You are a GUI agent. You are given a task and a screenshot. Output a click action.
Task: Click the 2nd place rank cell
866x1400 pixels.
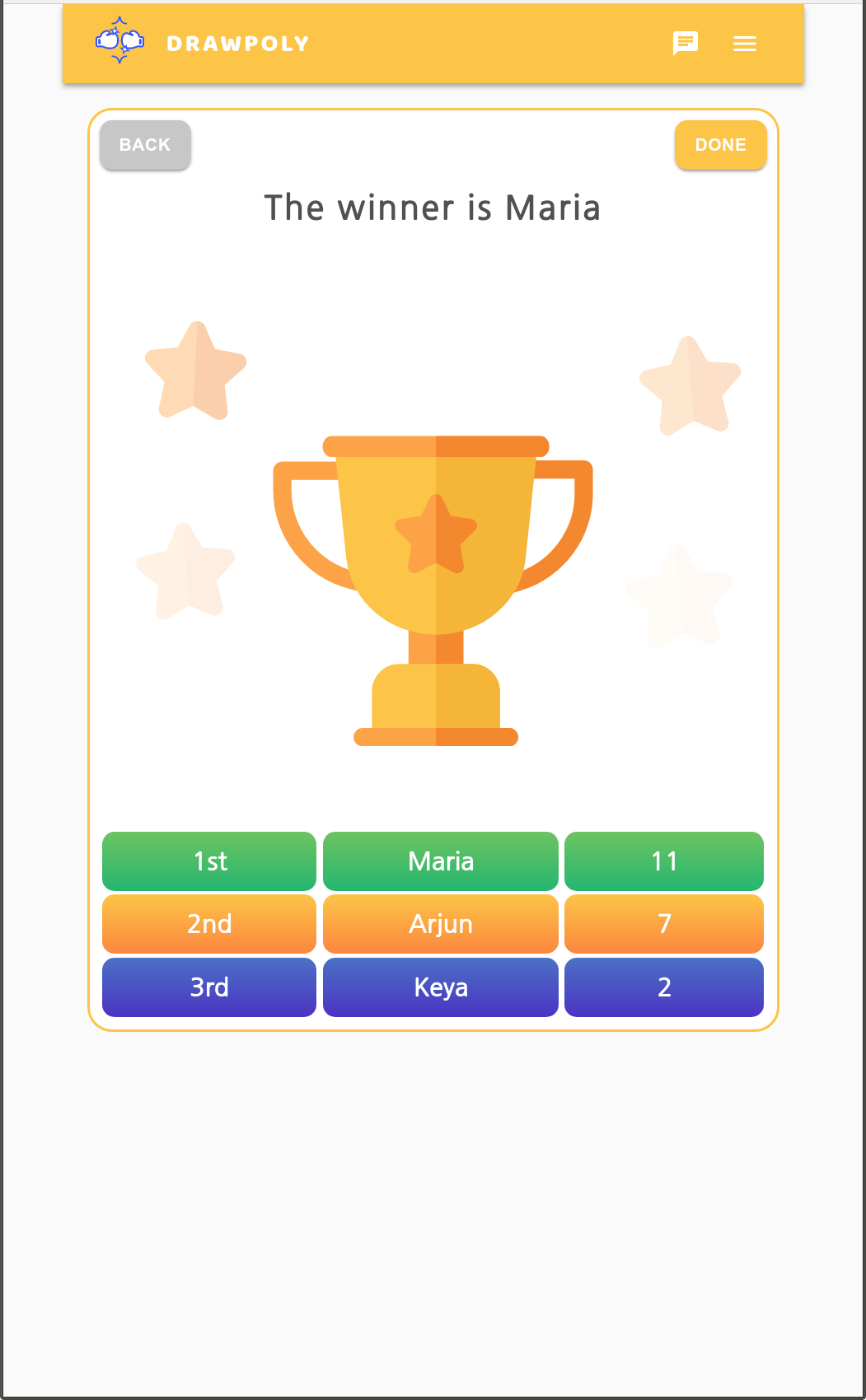(x=208, y=924)
